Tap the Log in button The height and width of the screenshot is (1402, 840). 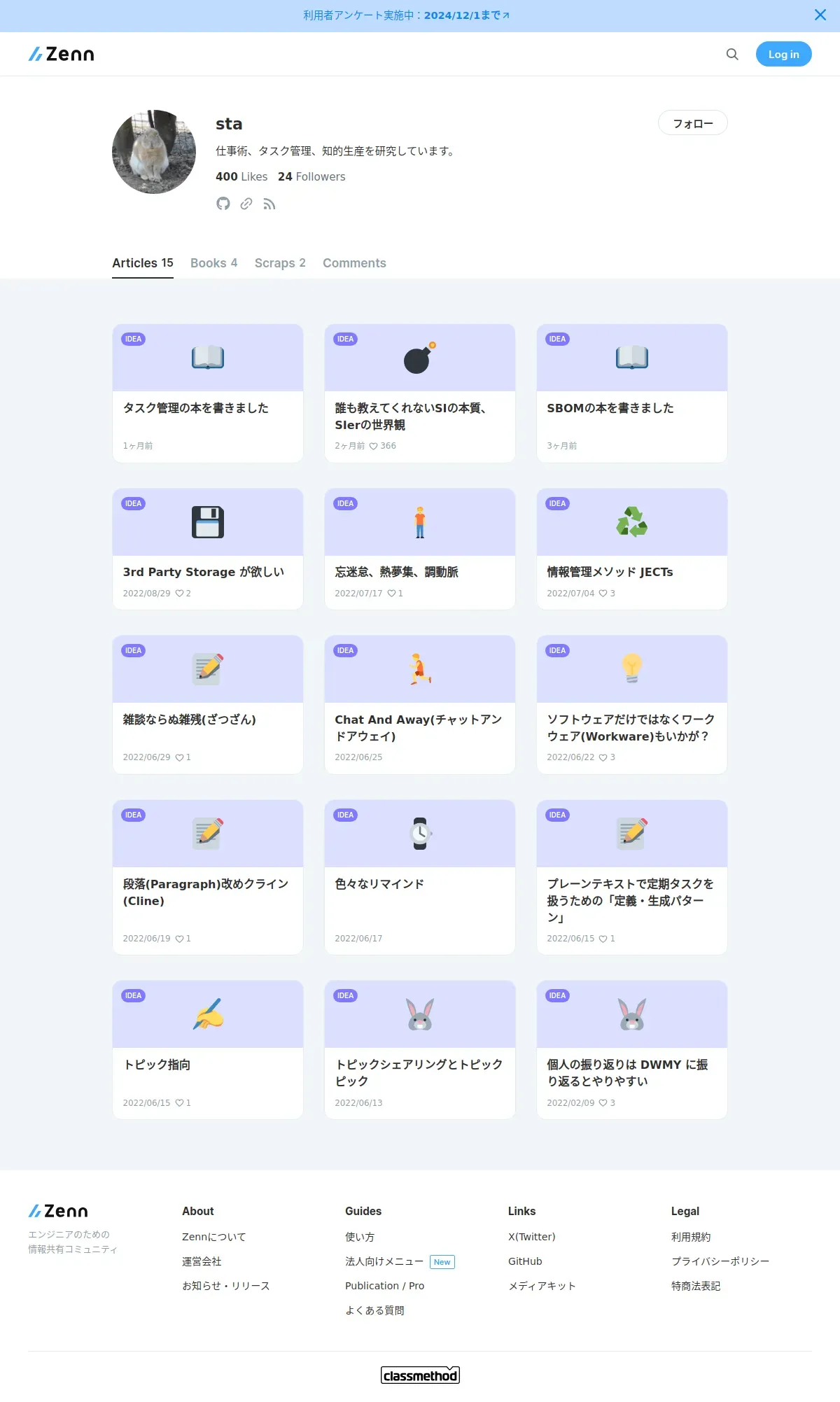[783, 54]
